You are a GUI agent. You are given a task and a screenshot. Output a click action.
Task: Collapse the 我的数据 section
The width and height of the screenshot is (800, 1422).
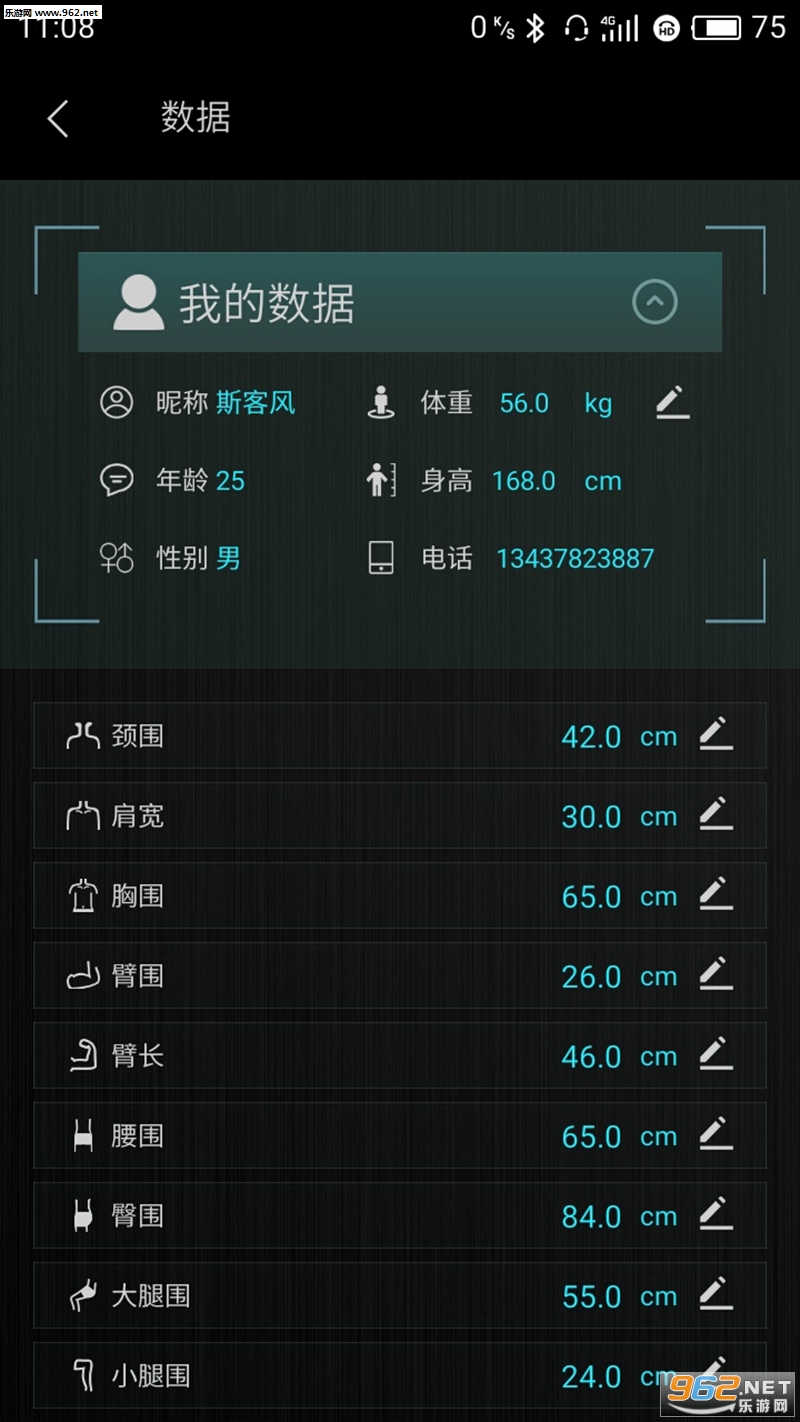(x=655, y=301)
